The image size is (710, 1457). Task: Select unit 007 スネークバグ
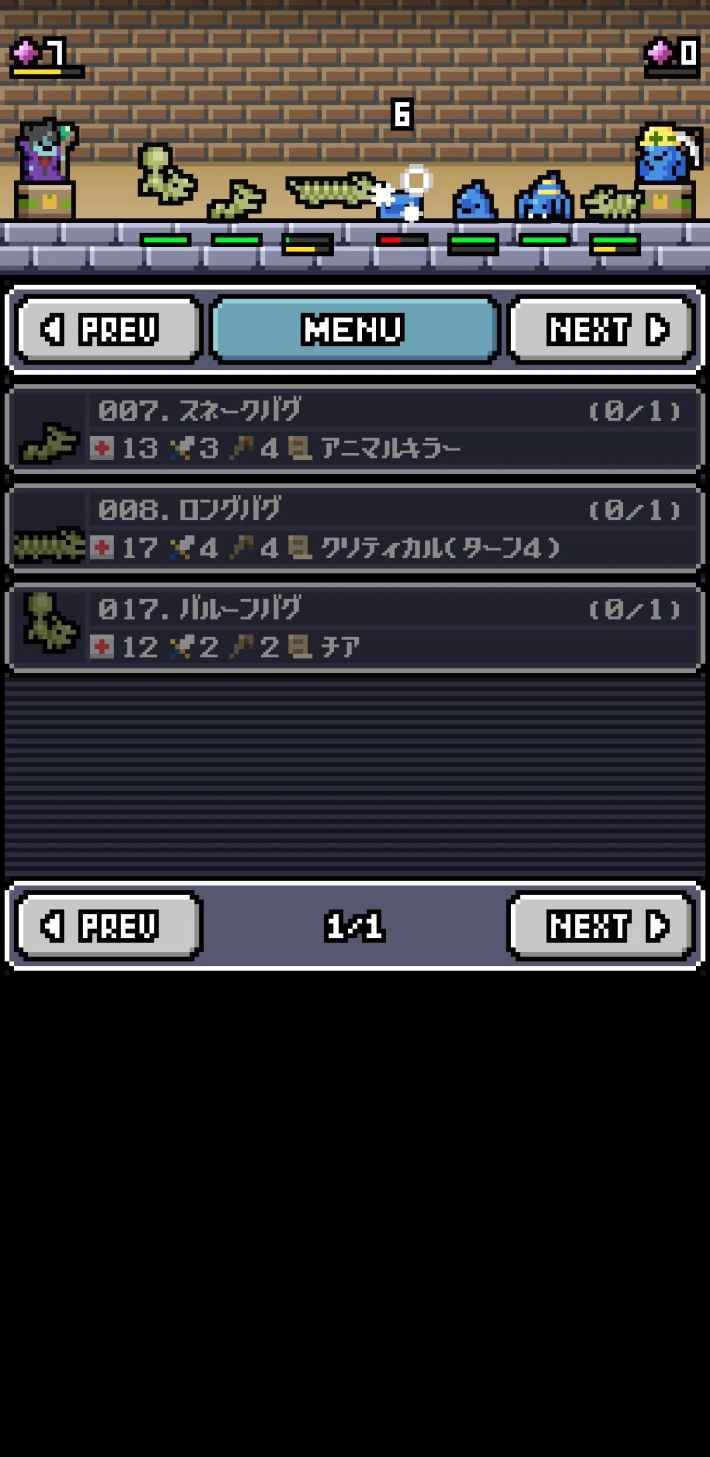354,429
